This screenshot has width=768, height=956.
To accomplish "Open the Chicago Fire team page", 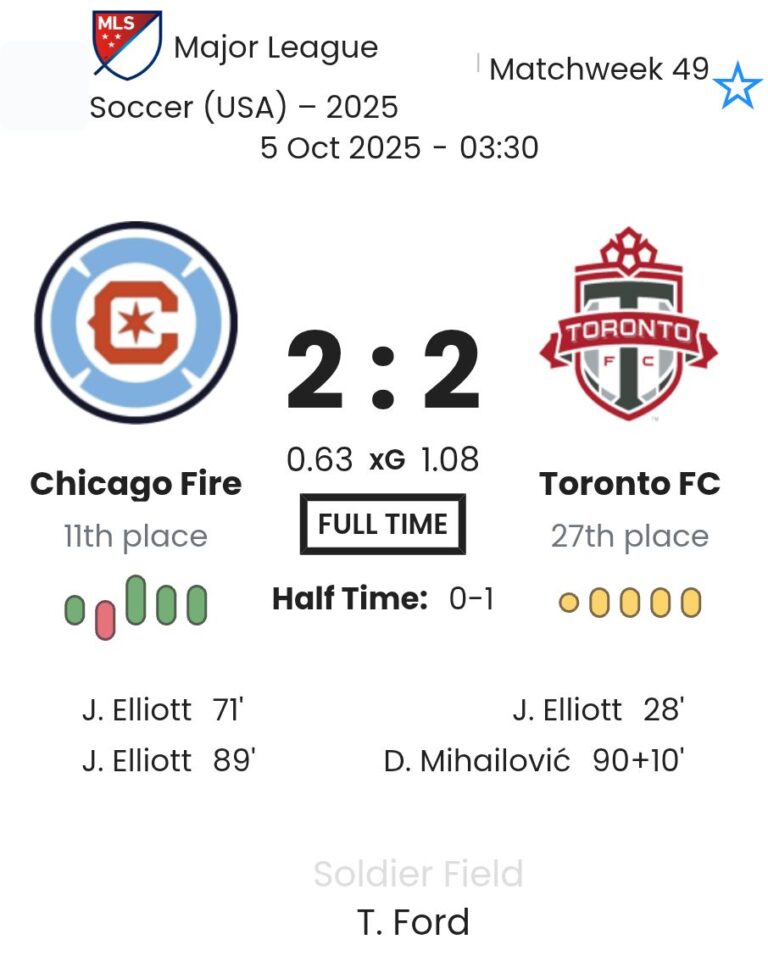I will pyautogui.click(x=136, y=483).
